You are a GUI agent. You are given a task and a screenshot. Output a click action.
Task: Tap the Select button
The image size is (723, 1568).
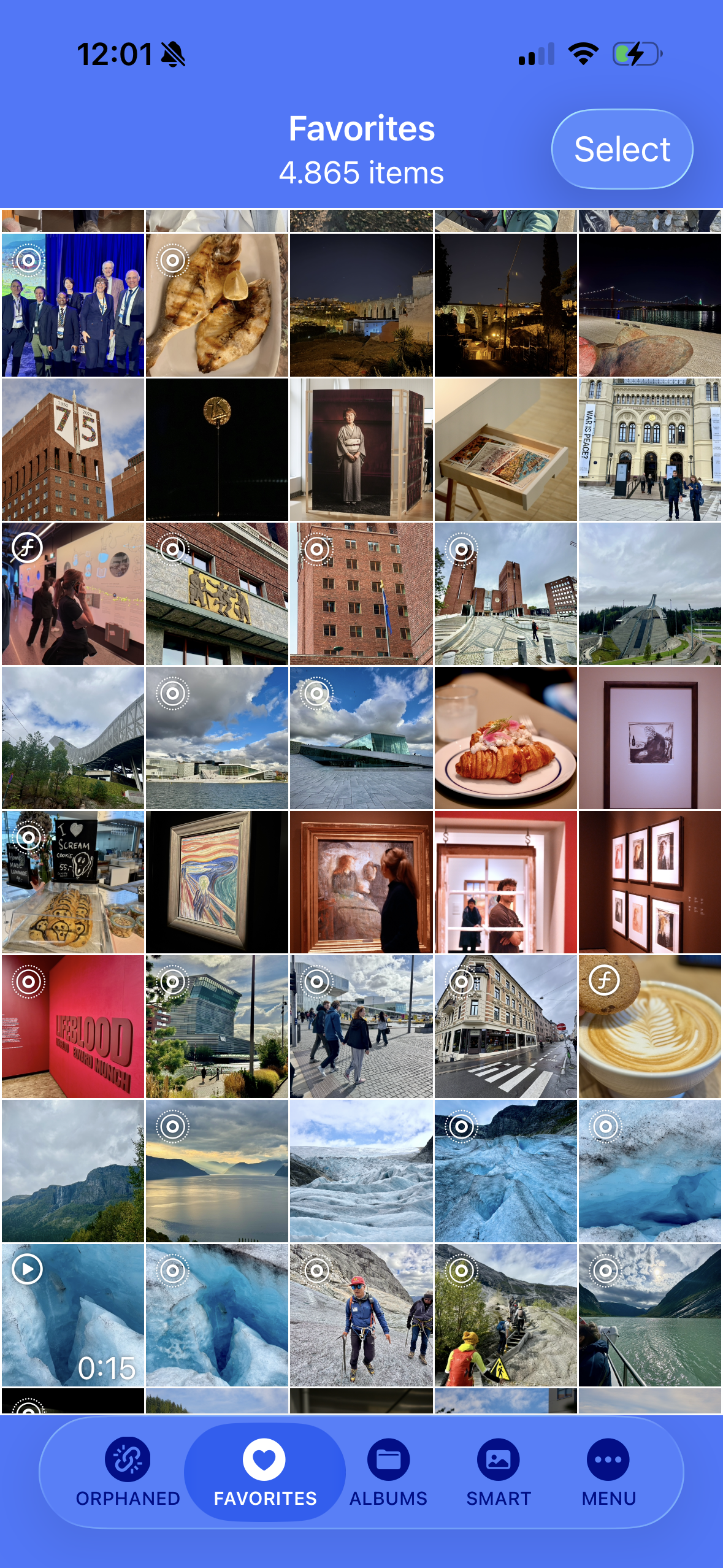click(x=622, y=149)
